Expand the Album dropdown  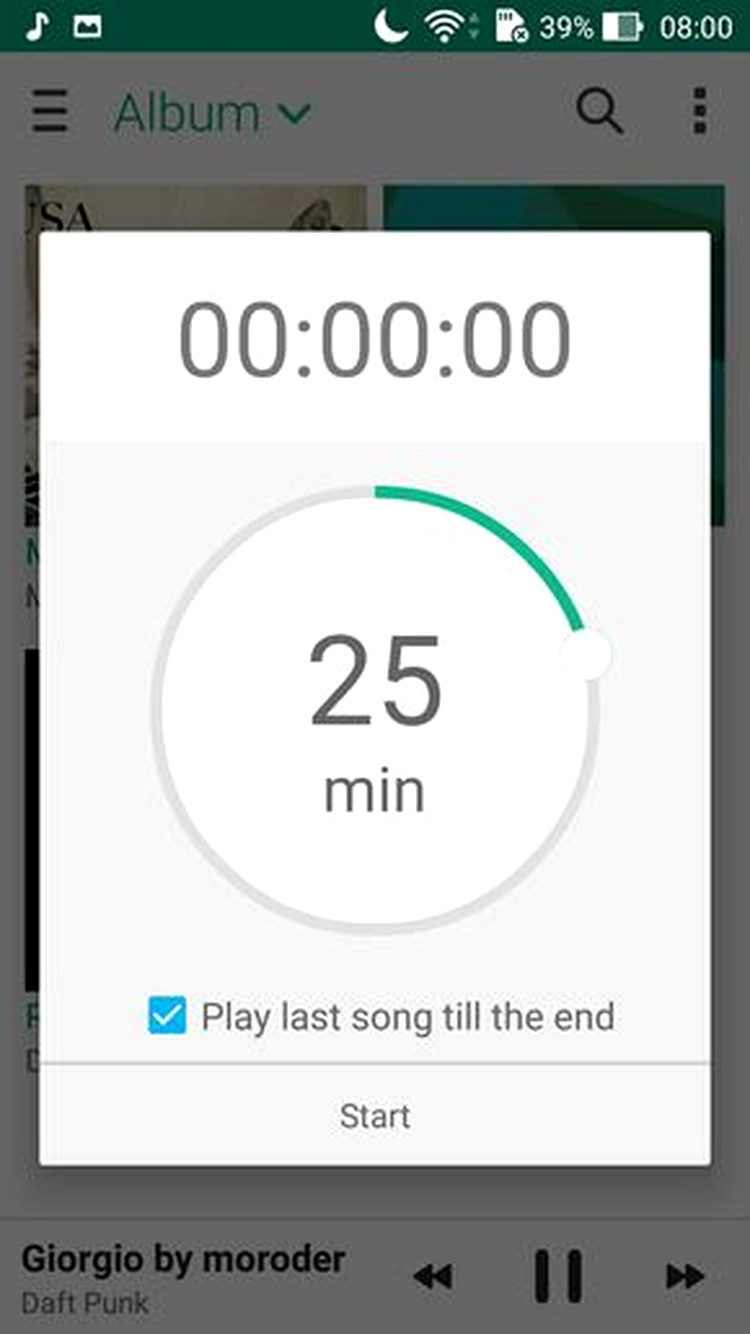(x=213, y=113)
